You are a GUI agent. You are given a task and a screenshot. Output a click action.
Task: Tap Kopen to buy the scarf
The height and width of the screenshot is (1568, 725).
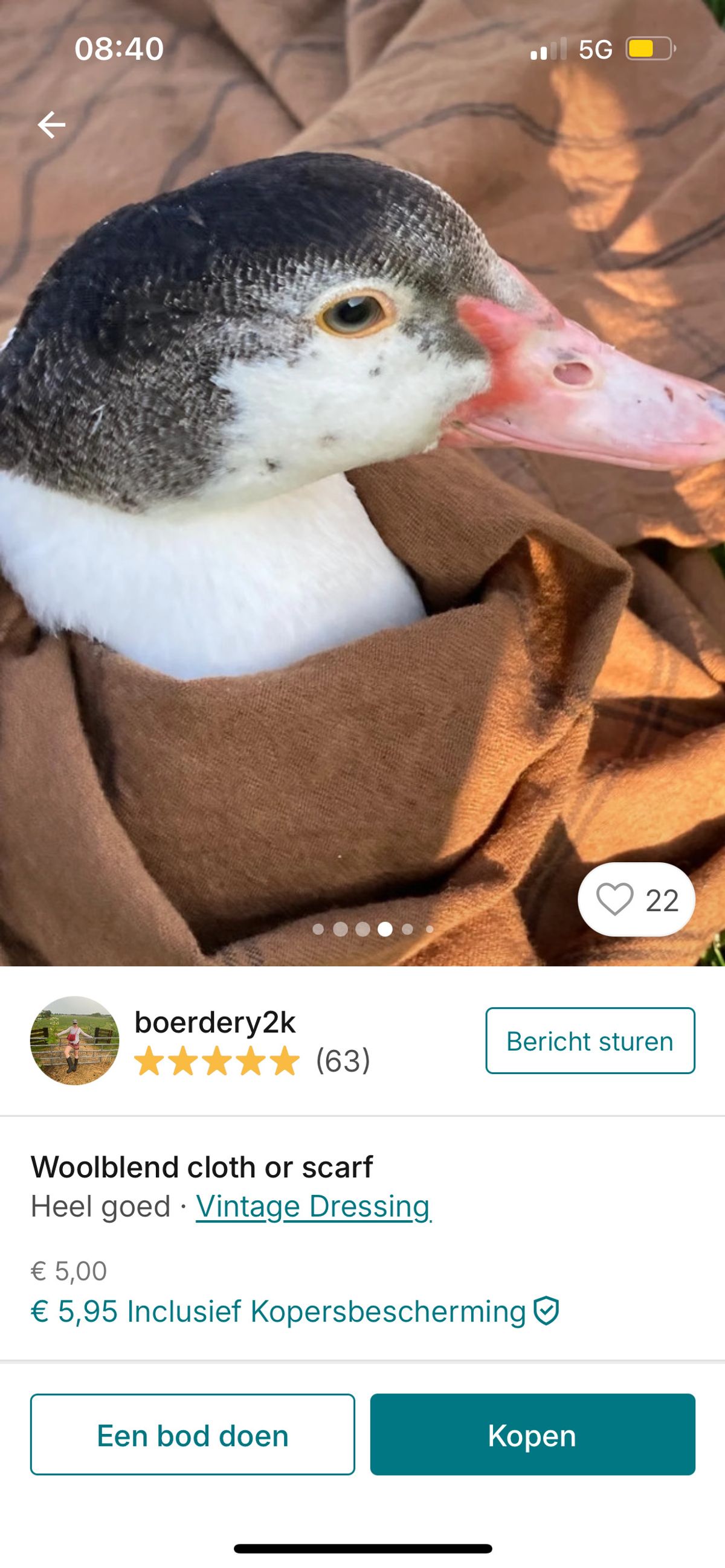click(532, 1435)
